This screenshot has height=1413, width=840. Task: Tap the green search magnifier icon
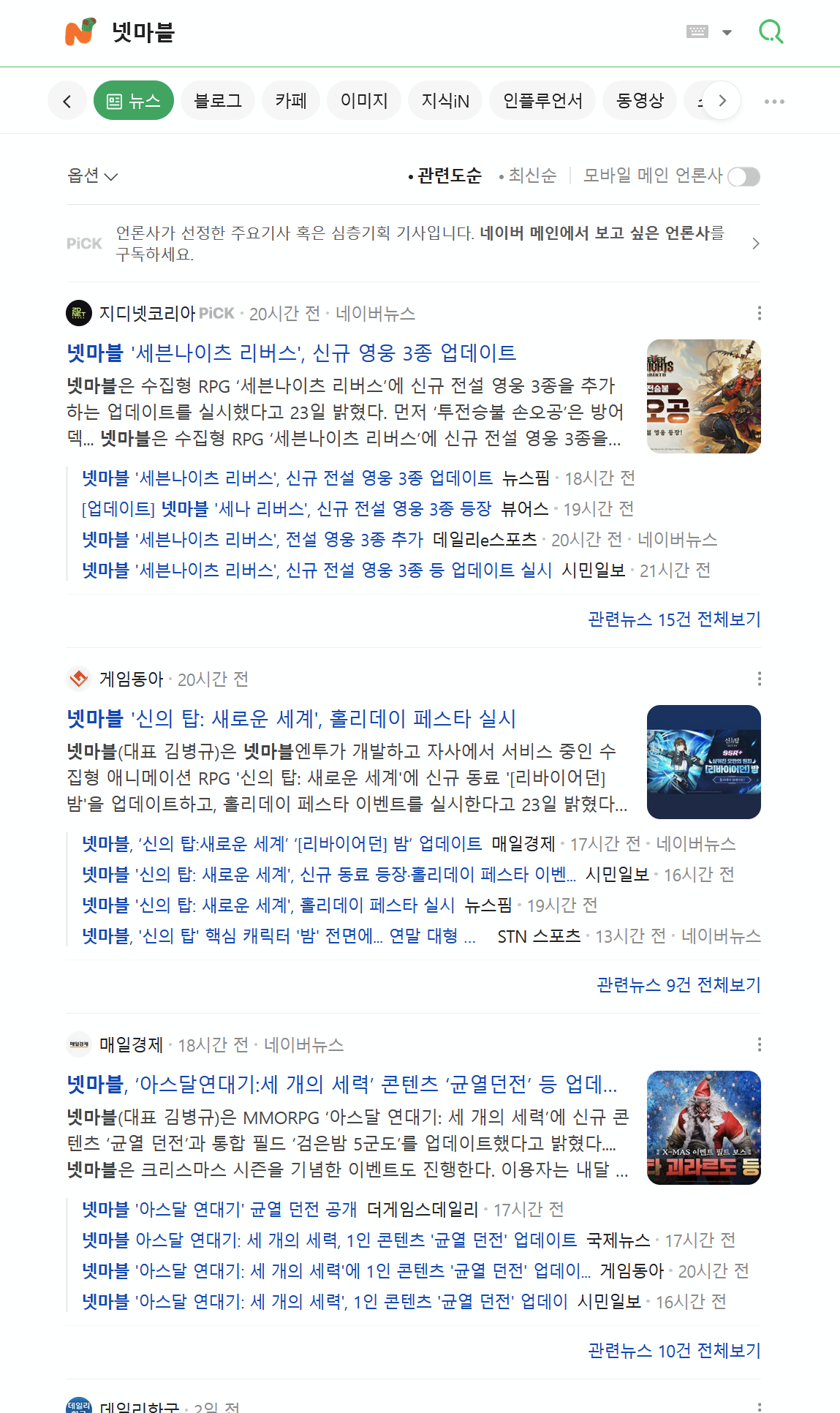(771, 32)
